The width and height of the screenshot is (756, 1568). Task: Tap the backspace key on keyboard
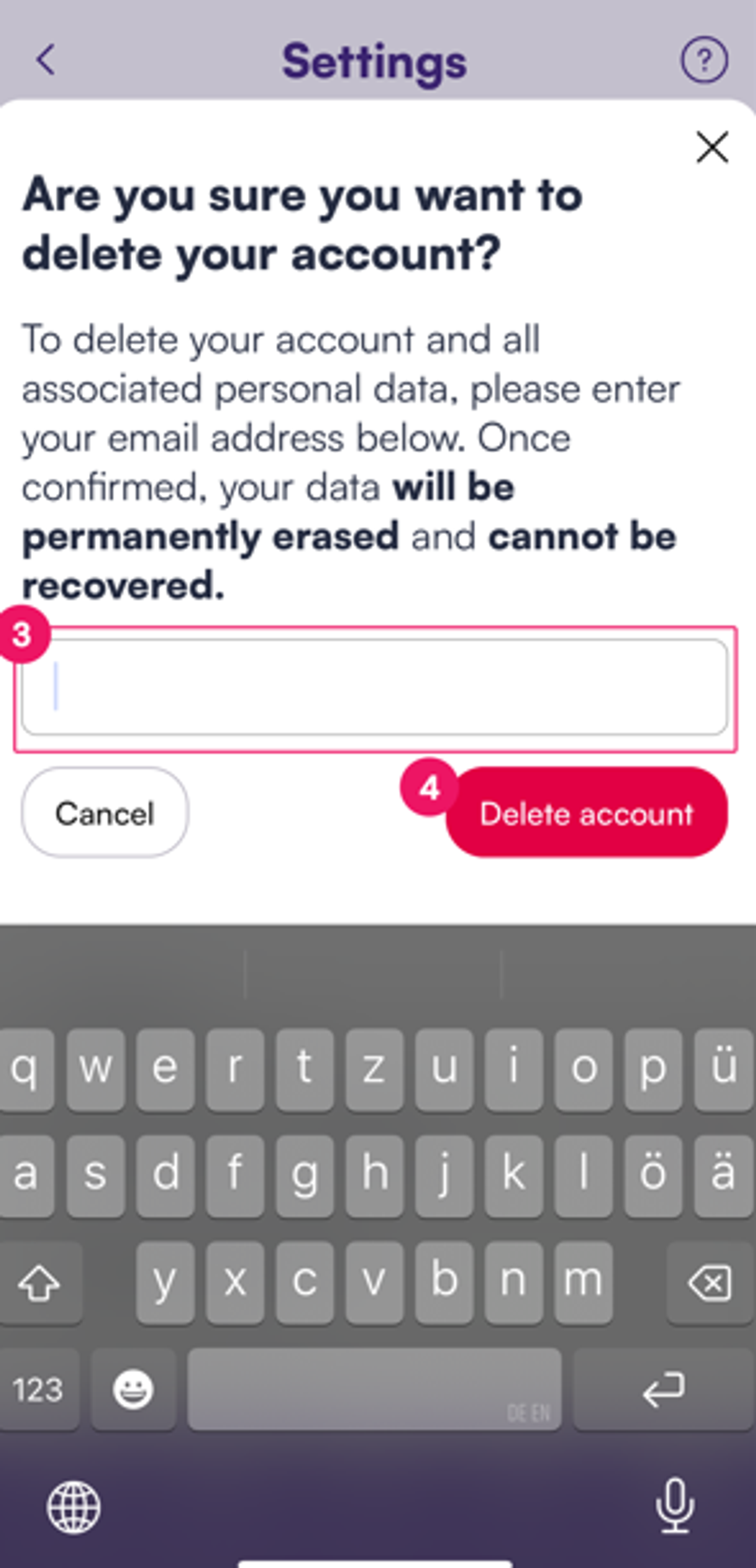coord(710,1282)
